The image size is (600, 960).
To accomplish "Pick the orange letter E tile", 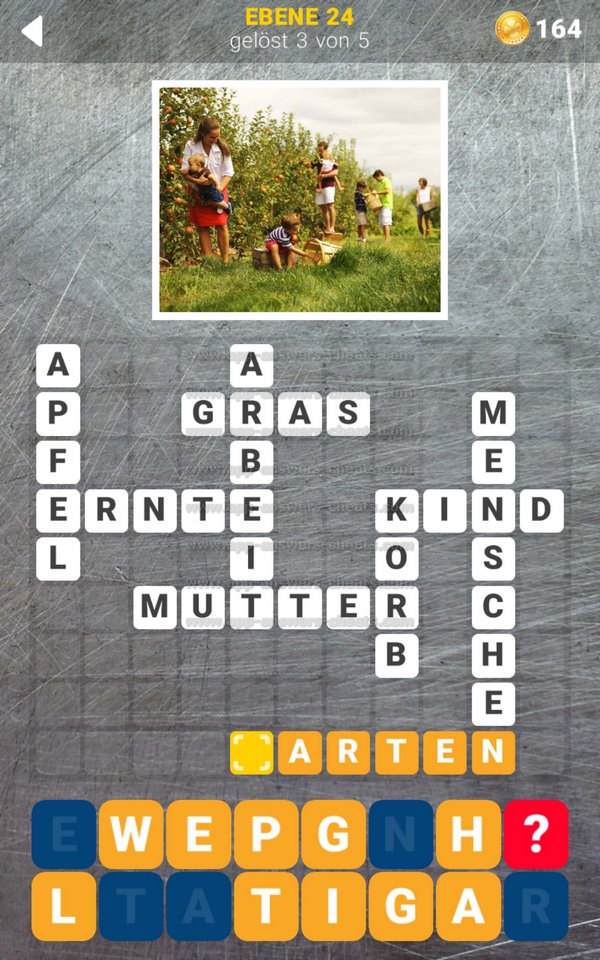I will point(199,834).
